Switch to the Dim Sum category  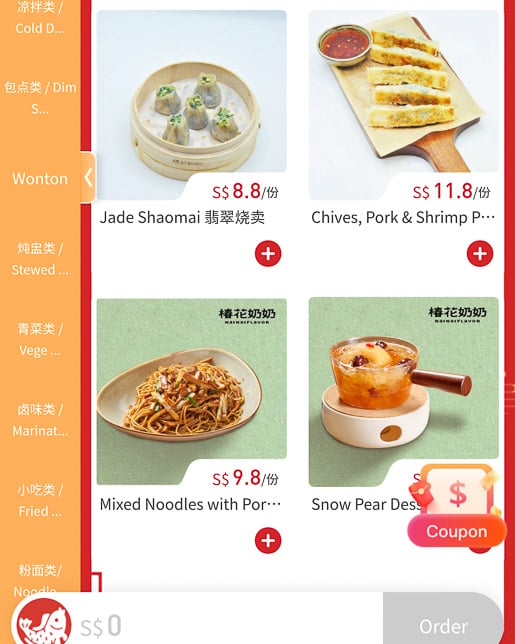tap(40, 98)
